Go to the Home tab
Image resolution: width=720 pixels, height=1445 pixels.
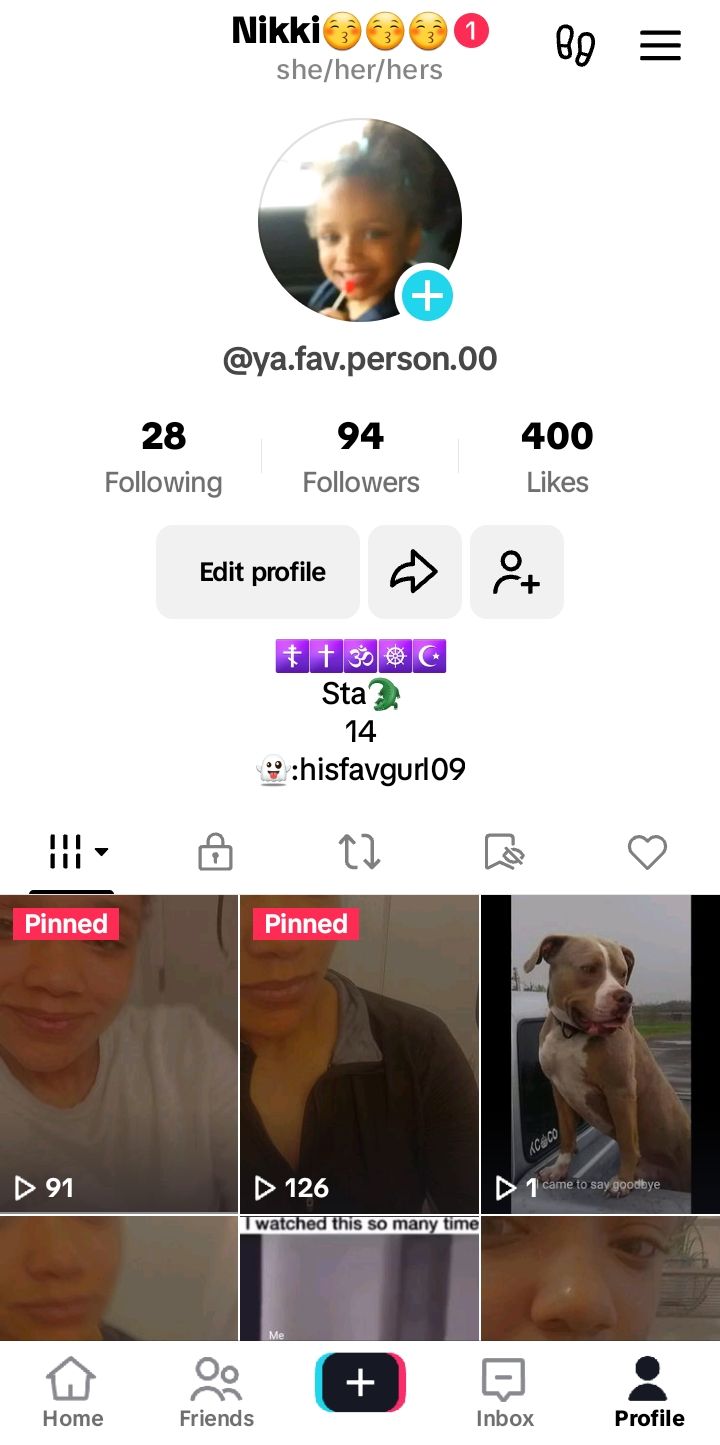pos(72,1393)
